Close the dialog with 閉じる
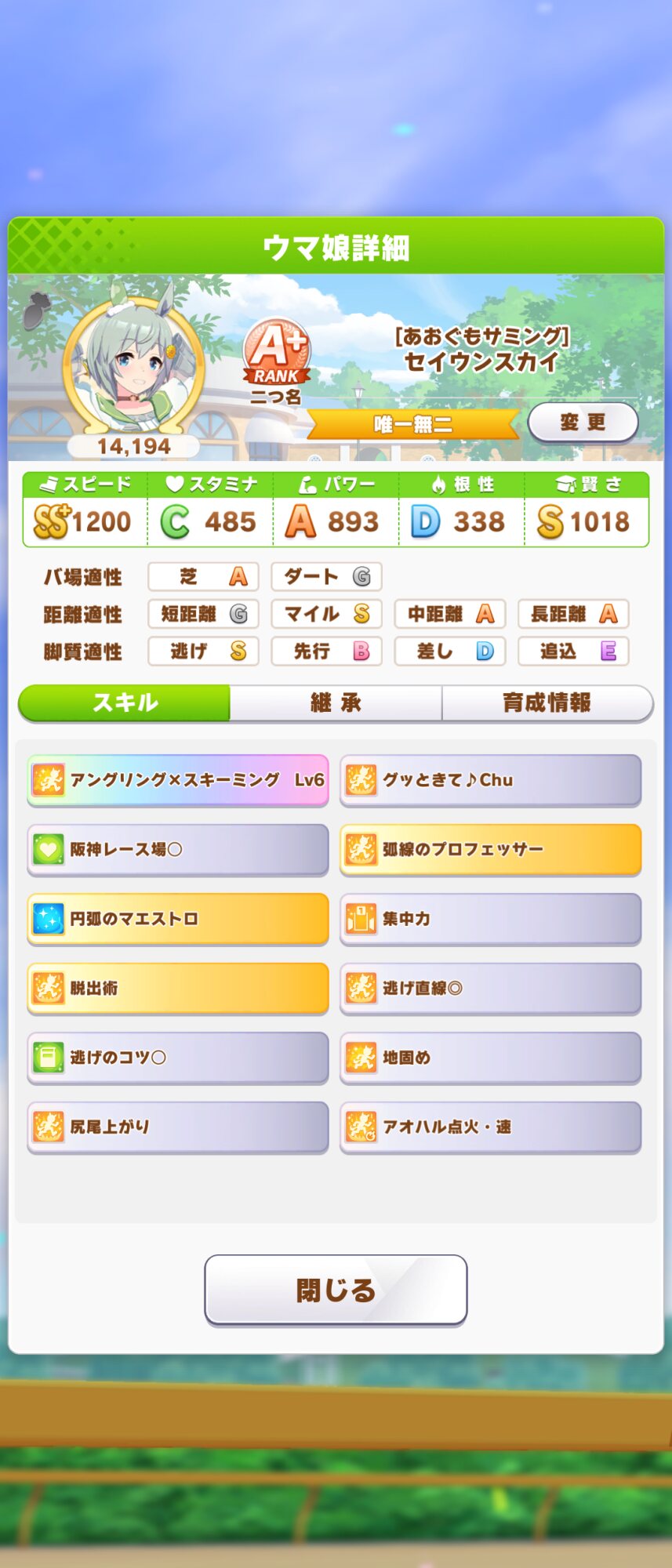 click(x=336, y=1290)
